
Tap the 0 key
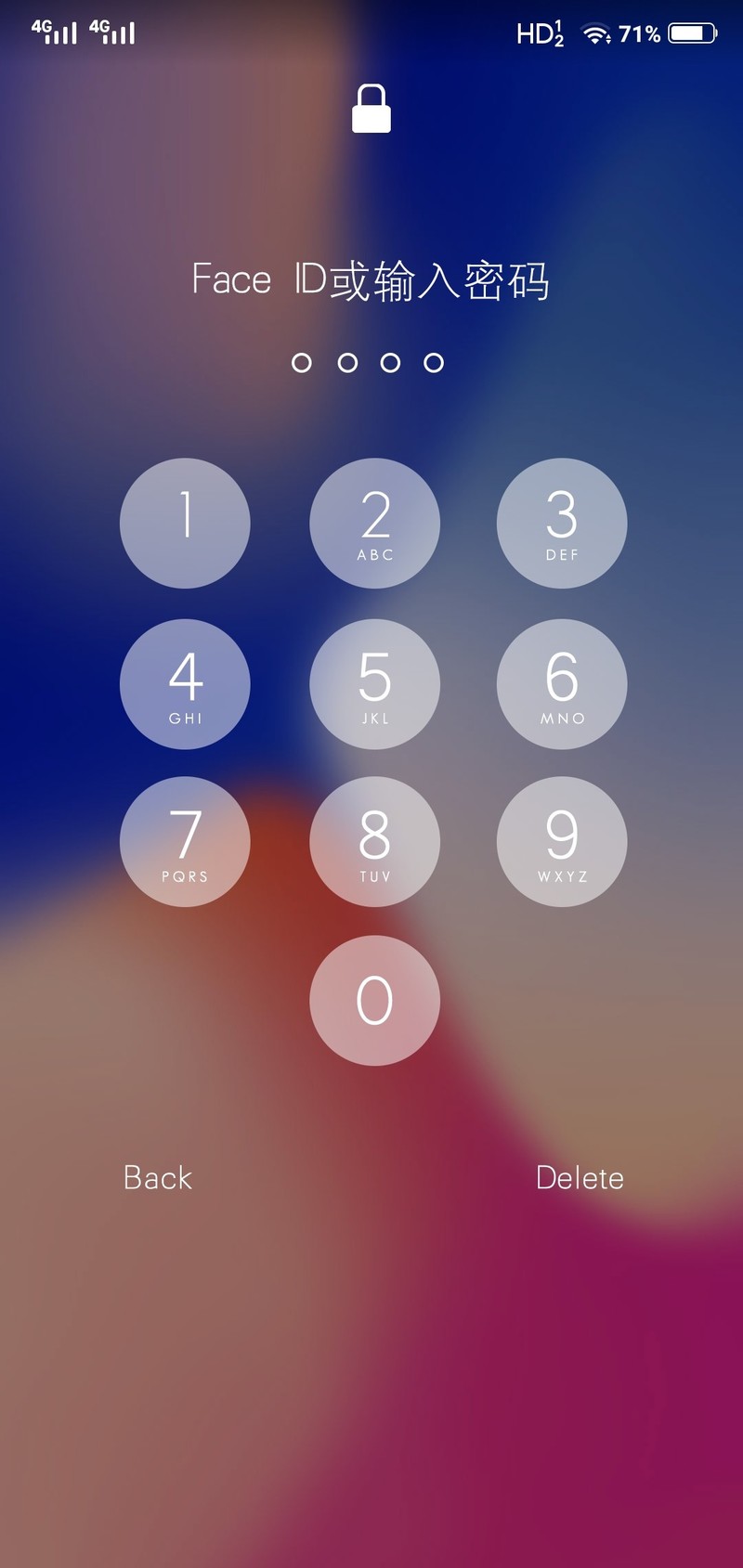click(374, 1000)
